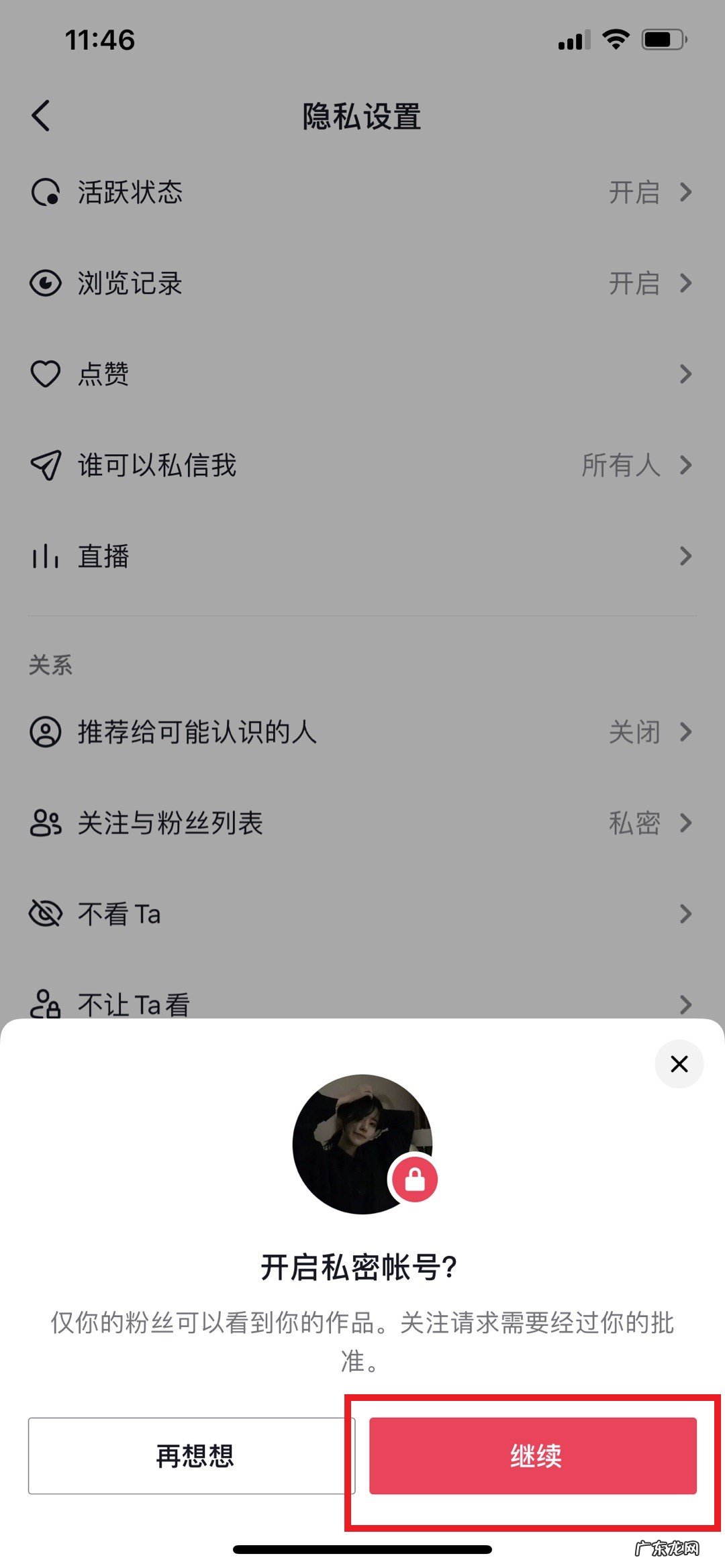
Task: Tap 继续 to enable private account
Action: pyautogui.click(x=532, y=1455)
